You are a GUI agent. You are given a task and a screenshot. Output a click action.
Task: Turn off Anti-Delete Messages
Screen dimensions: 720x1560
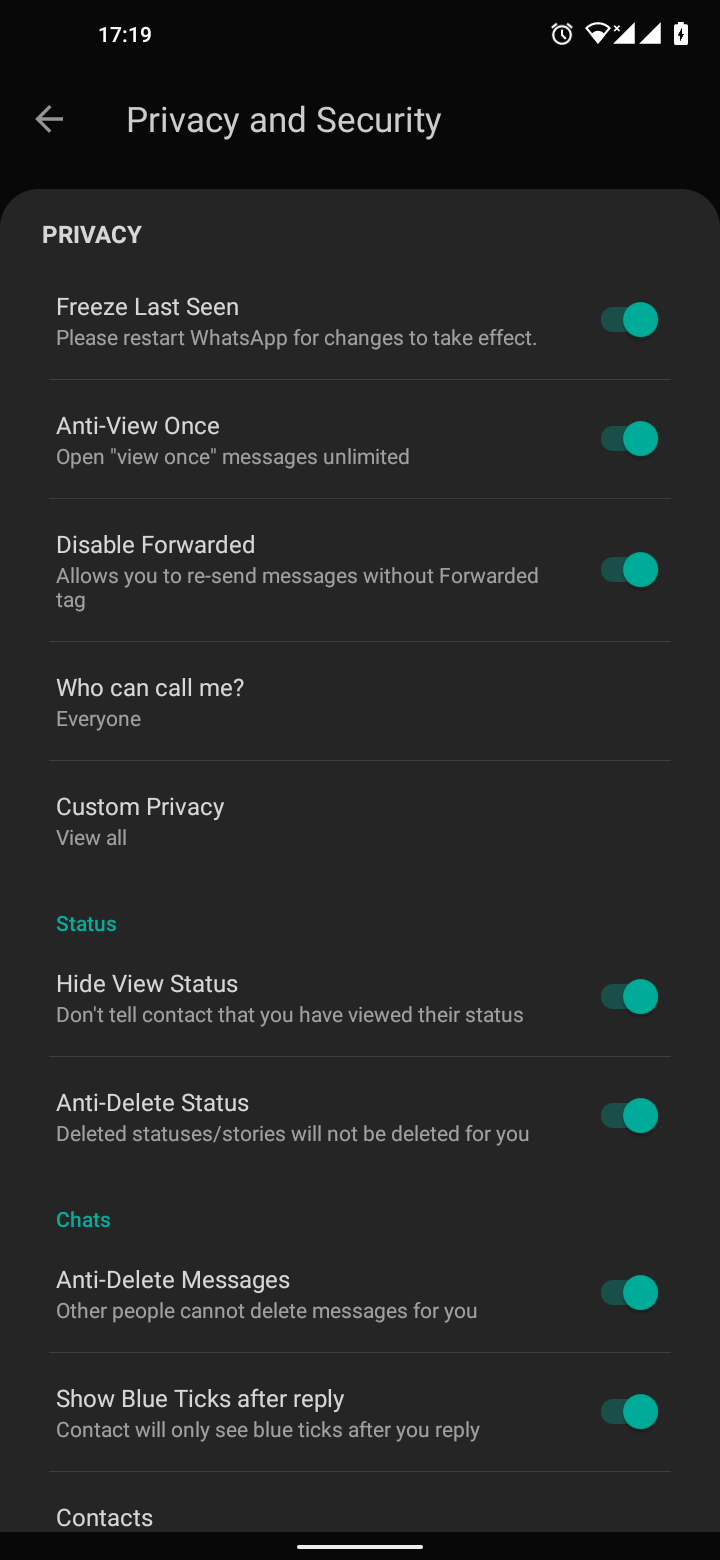pos(629,1293)
